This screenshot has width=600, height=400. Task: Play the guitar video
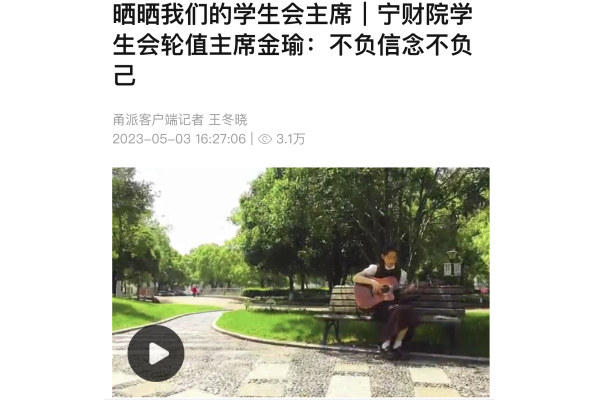[156, 353]
